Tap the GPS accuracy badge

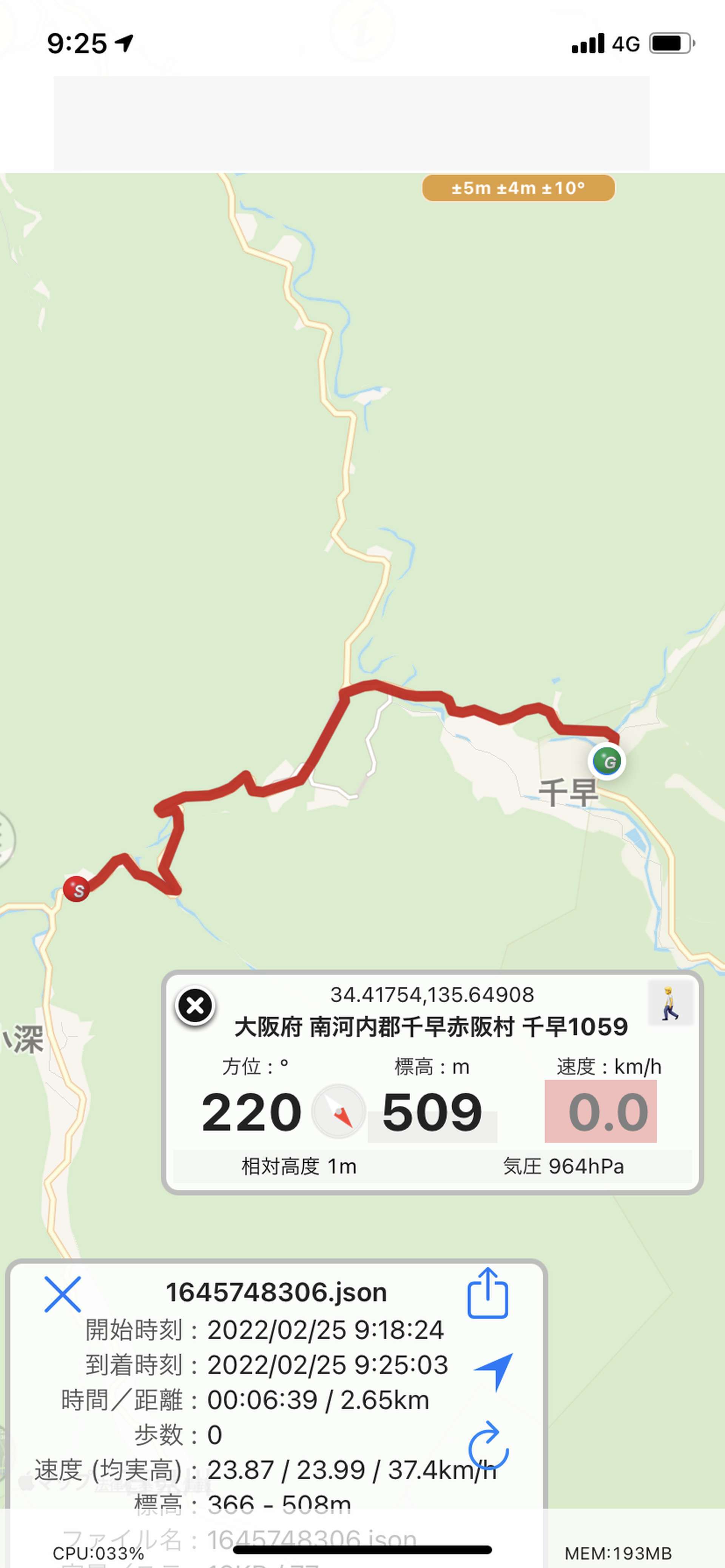(x=518, y=188)
